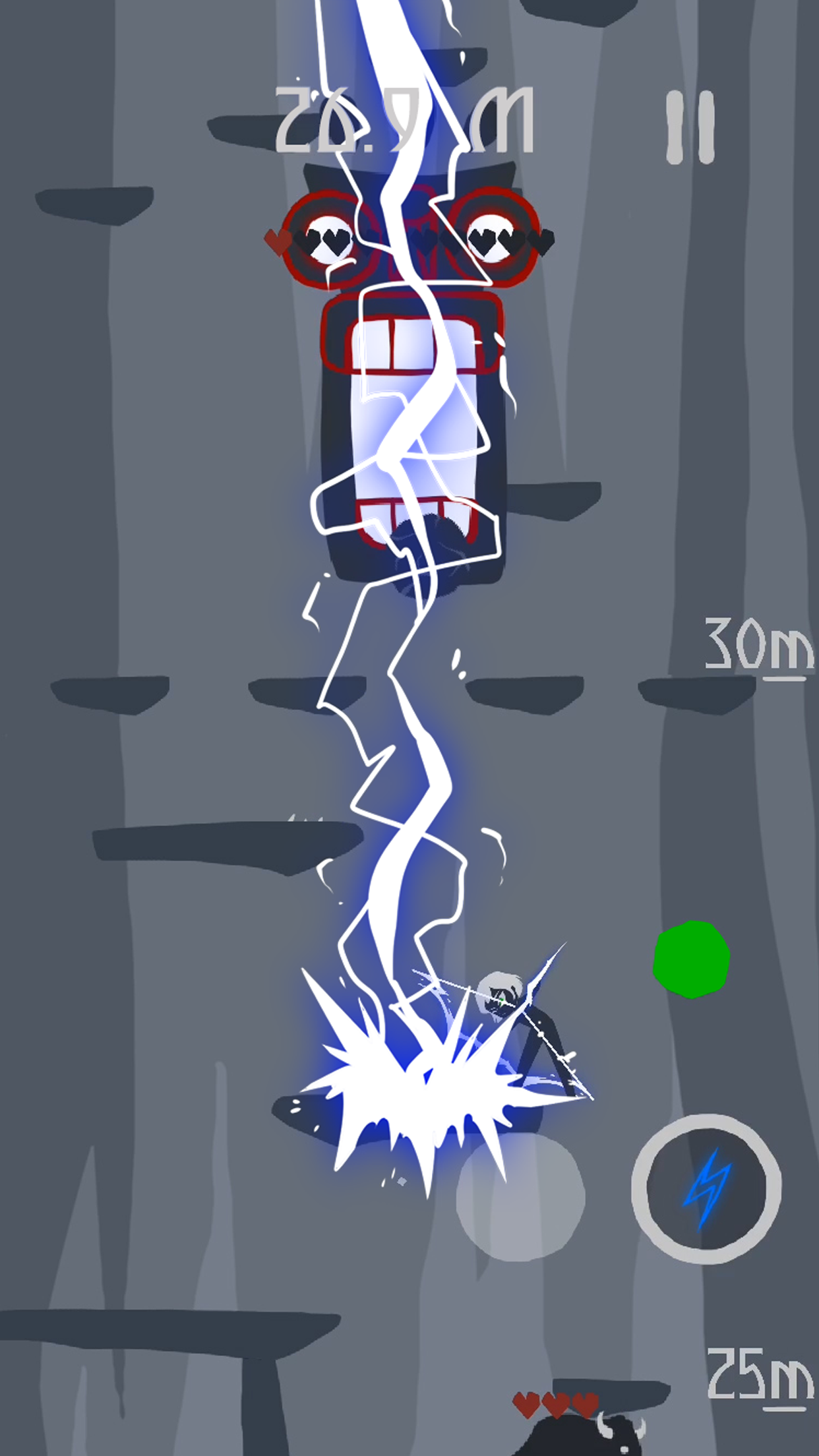Screen dimensions: 819x1456
Task: Tap the translucent gray circle control
Action: click(520, 1196)
